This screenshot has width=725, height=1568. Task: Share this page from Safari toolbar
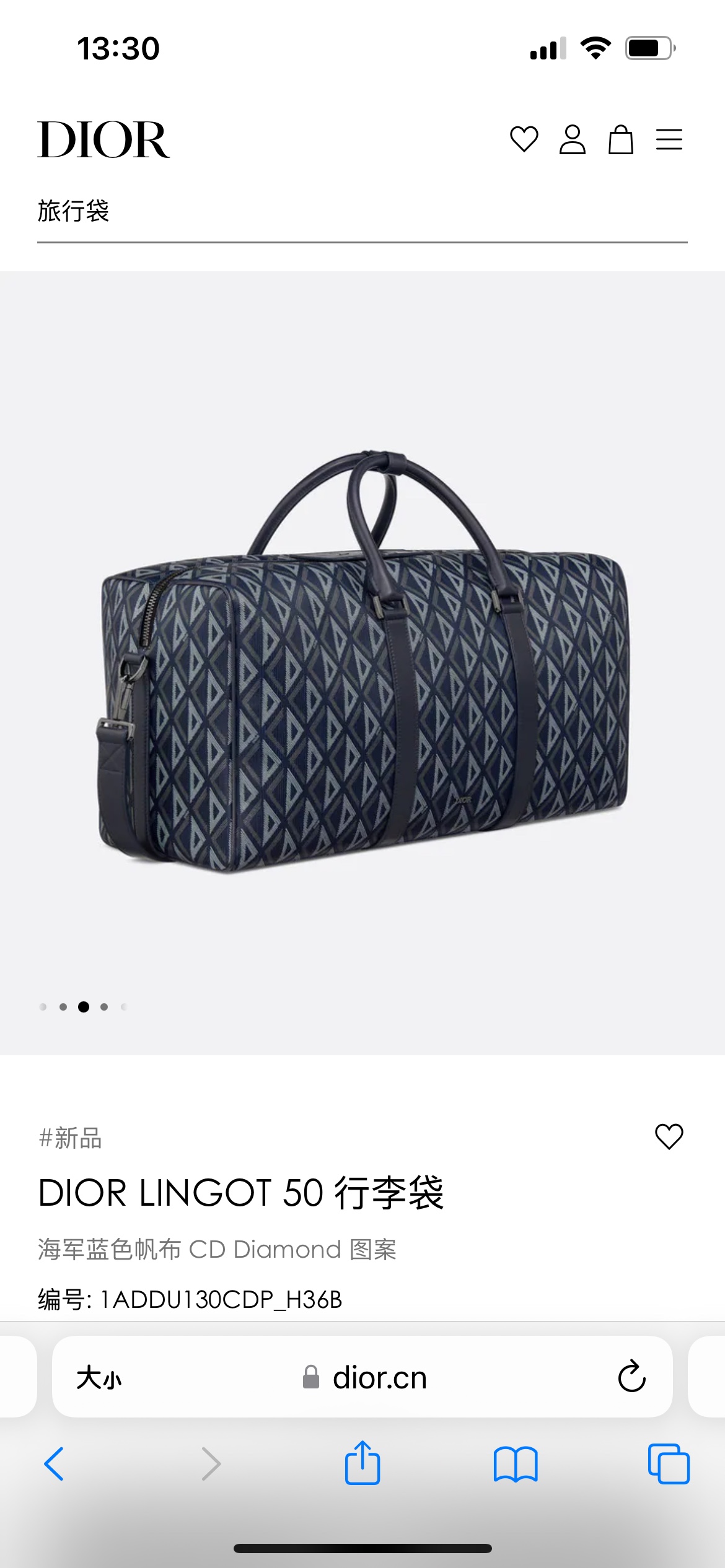pos(362,1463)
